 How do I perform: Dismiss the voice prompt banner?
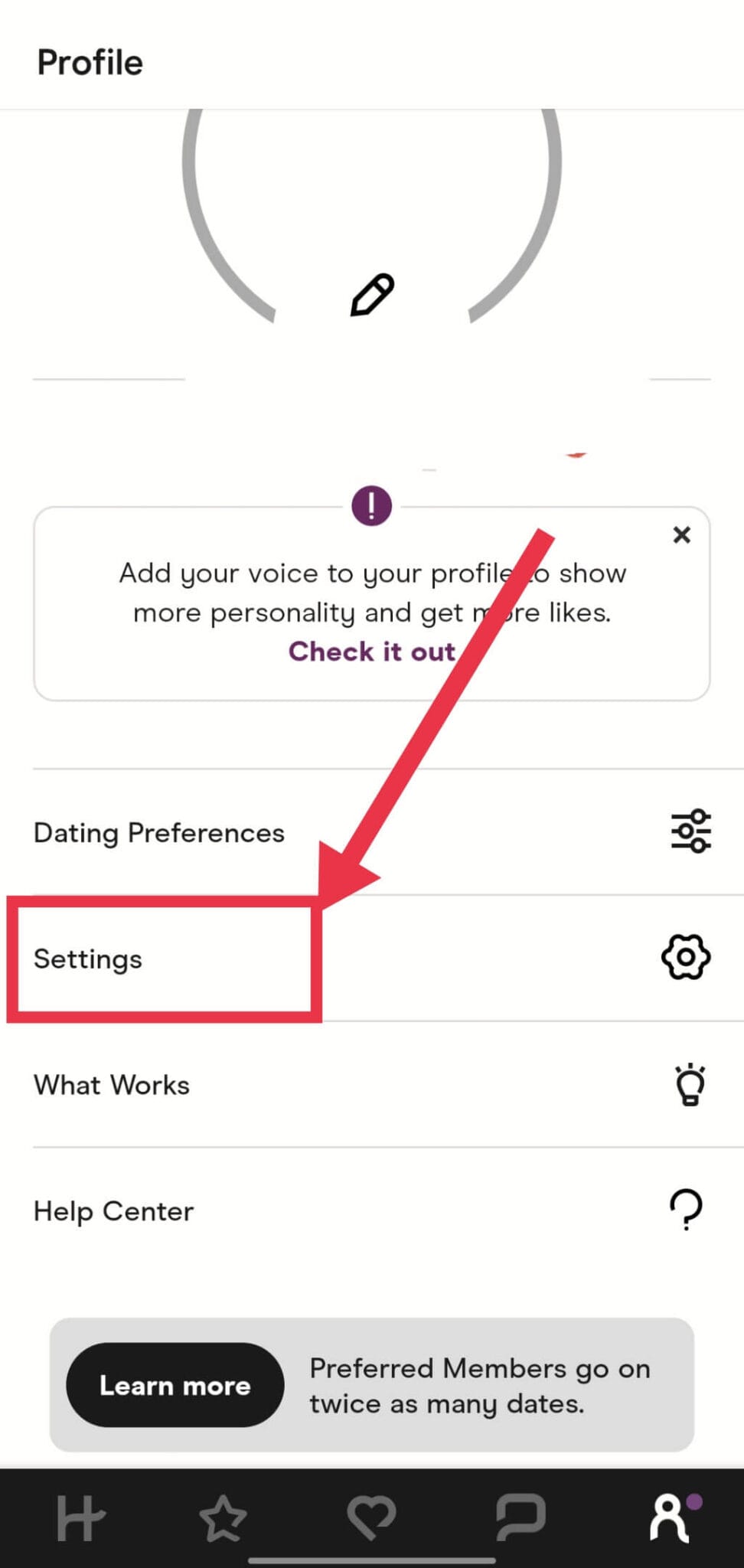click(x=681, y=535)
